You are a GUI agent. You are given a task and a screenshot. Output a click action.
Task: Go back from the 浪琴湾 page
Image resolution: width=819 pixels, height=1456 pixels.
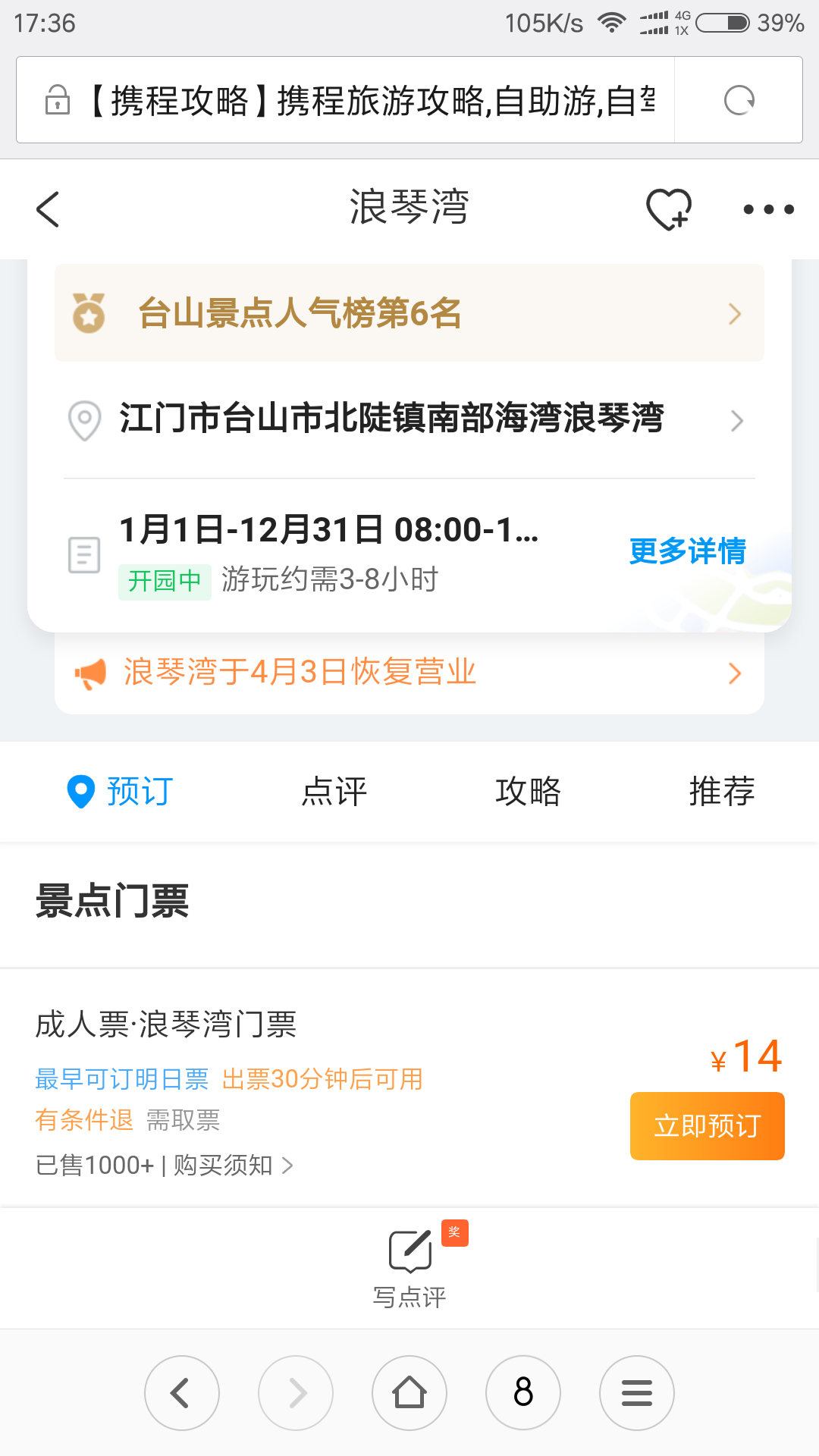pyautogui.click(x=48, y=209)
